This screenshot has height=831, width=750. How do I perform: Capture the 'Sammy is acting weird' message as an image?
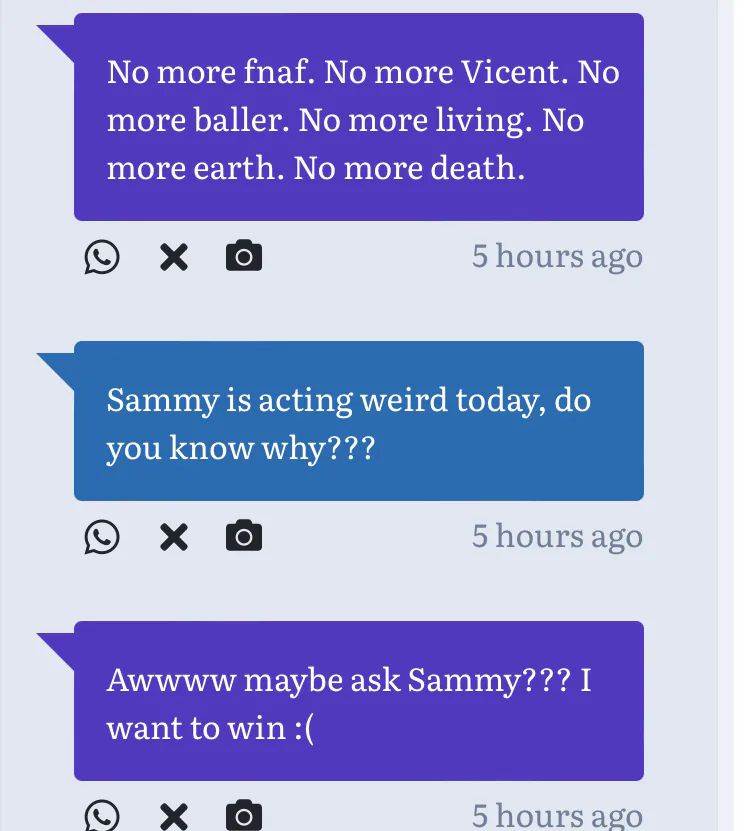(244, 535)
